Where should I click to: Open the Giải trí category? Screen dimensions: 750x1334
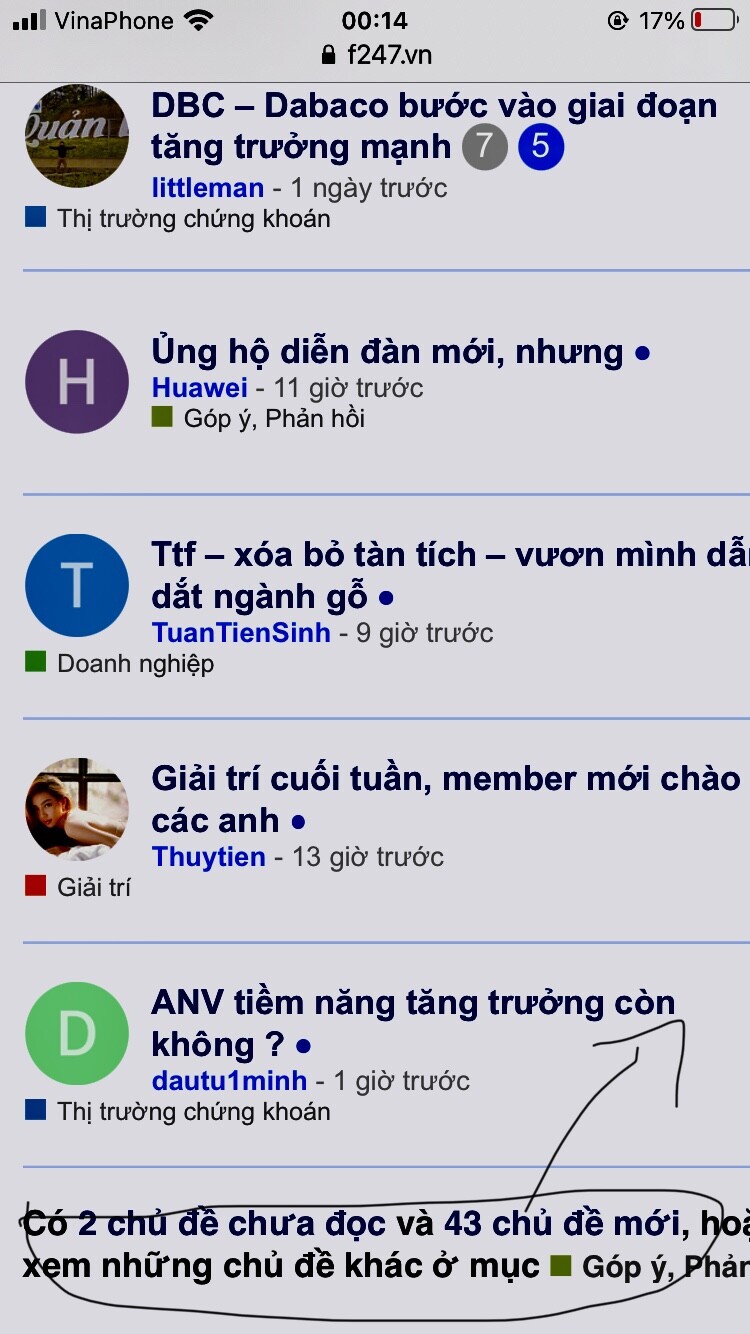point(94,887)
